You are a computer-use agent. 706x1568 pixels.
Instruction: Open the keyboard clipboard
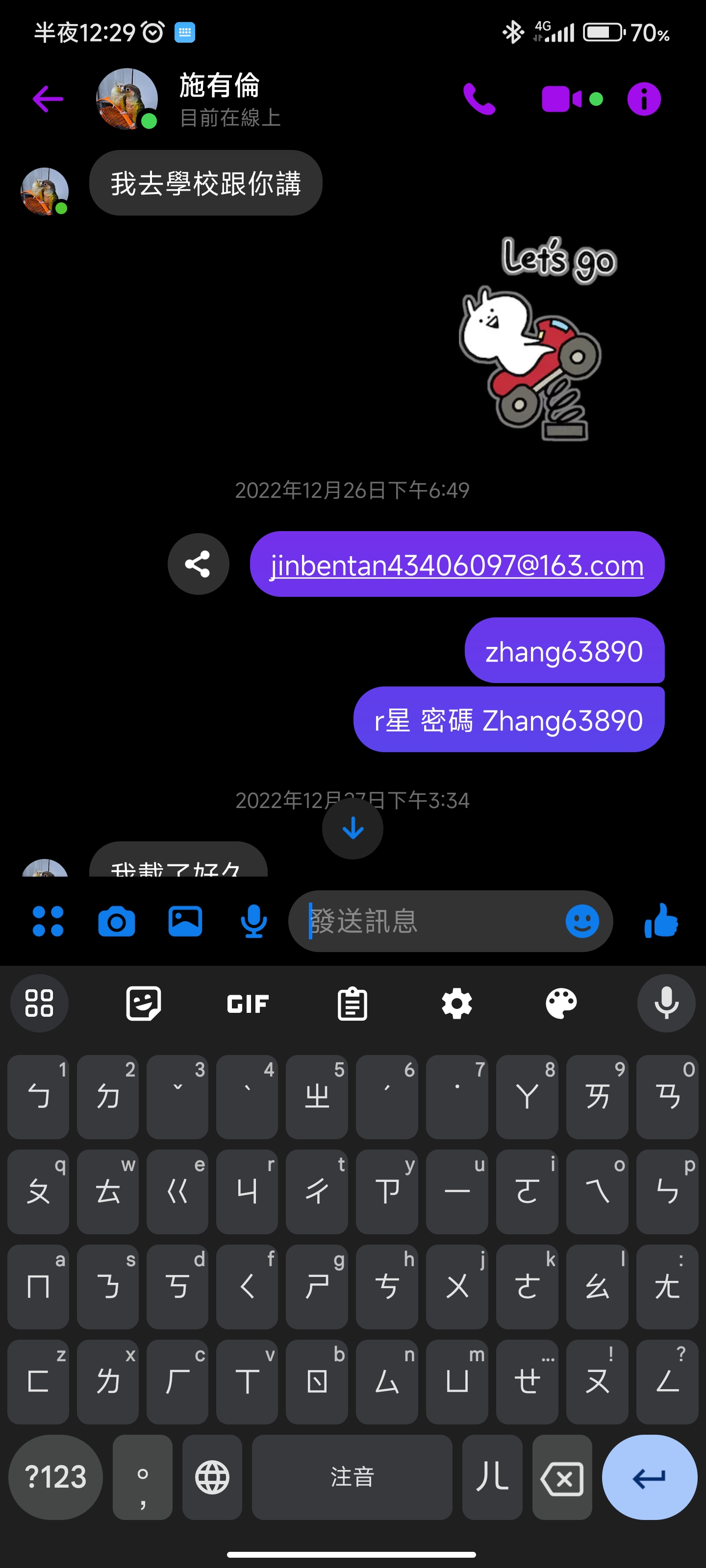[352, 1004]
